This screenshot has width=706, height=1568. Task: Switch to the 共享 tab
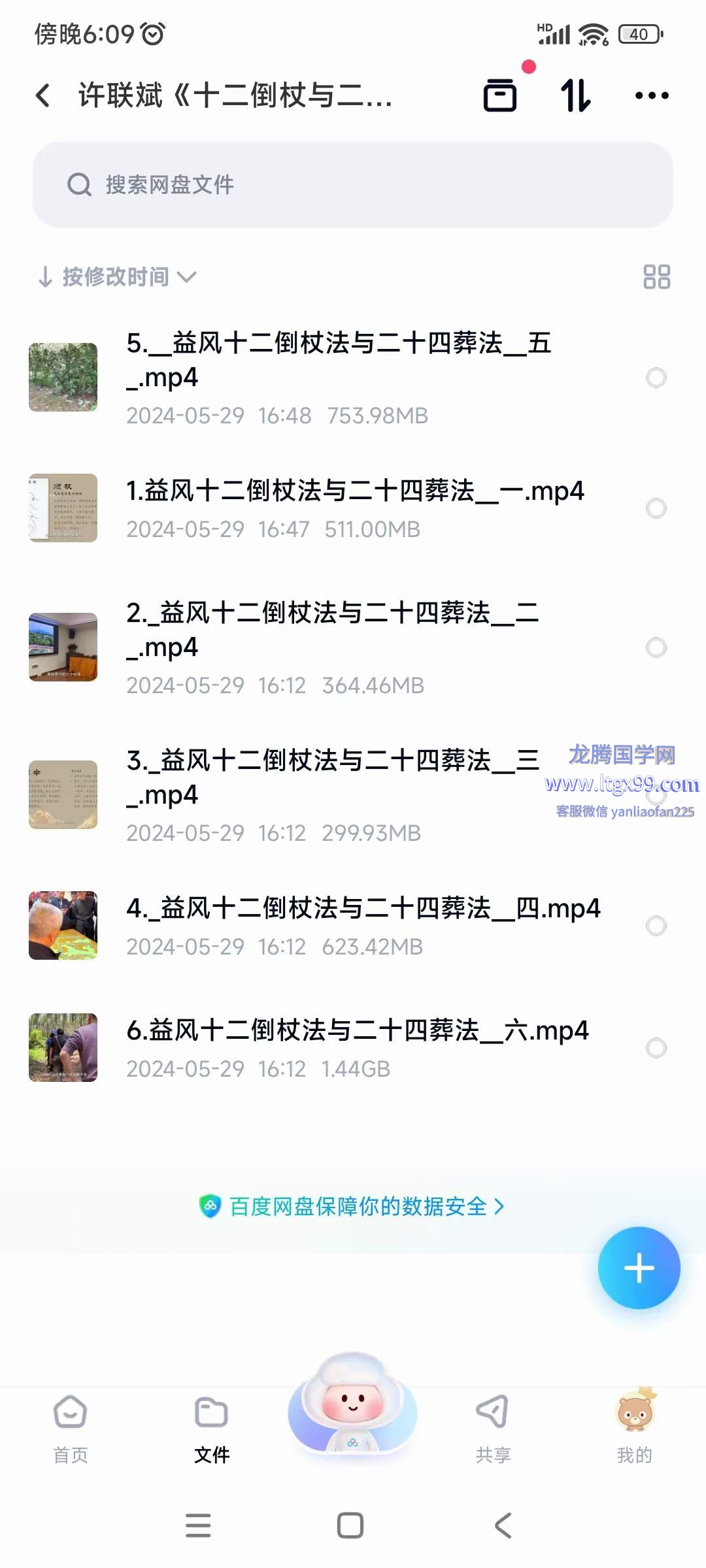(493, 1428)
